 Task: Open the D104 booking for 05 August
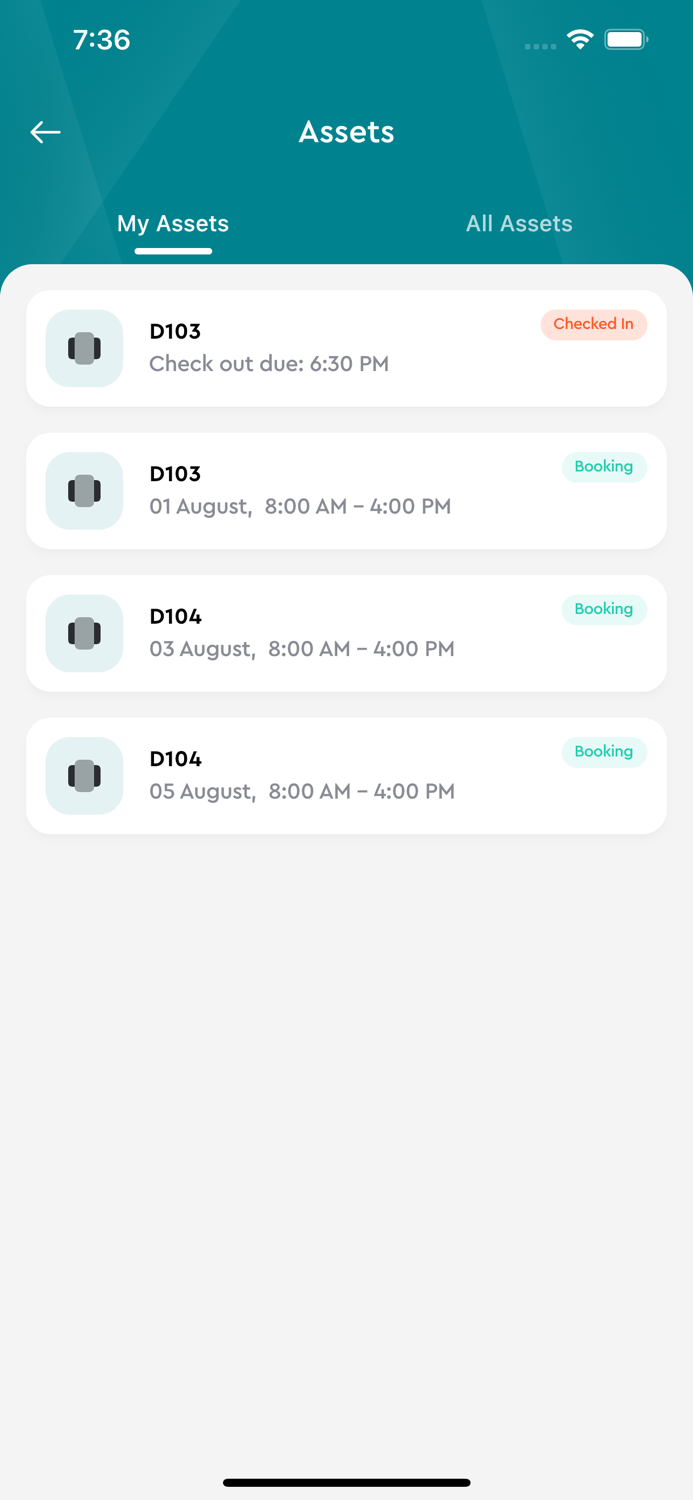pyautogui.click(x=346, y=776)
